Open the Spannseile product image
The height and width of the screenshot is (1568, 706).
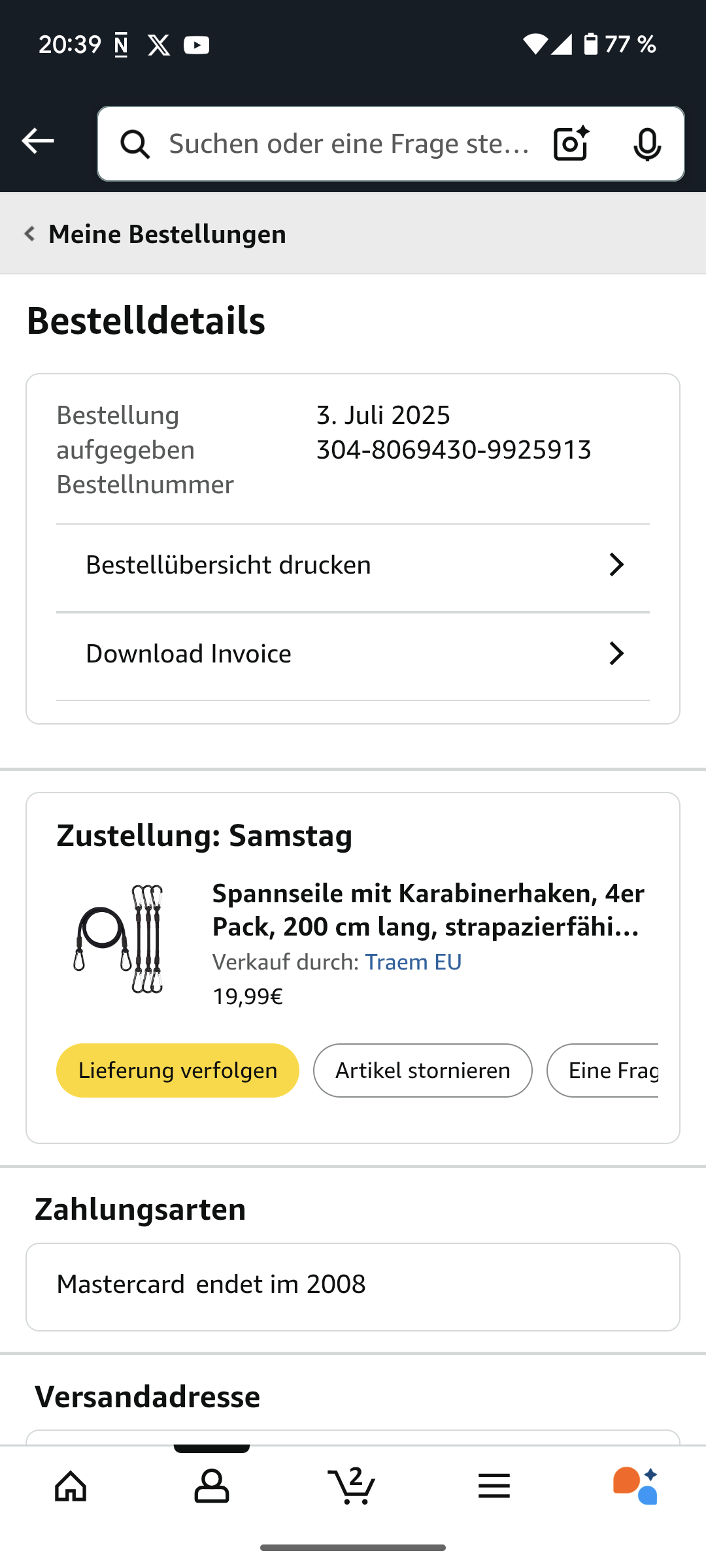tap(119, 939)
